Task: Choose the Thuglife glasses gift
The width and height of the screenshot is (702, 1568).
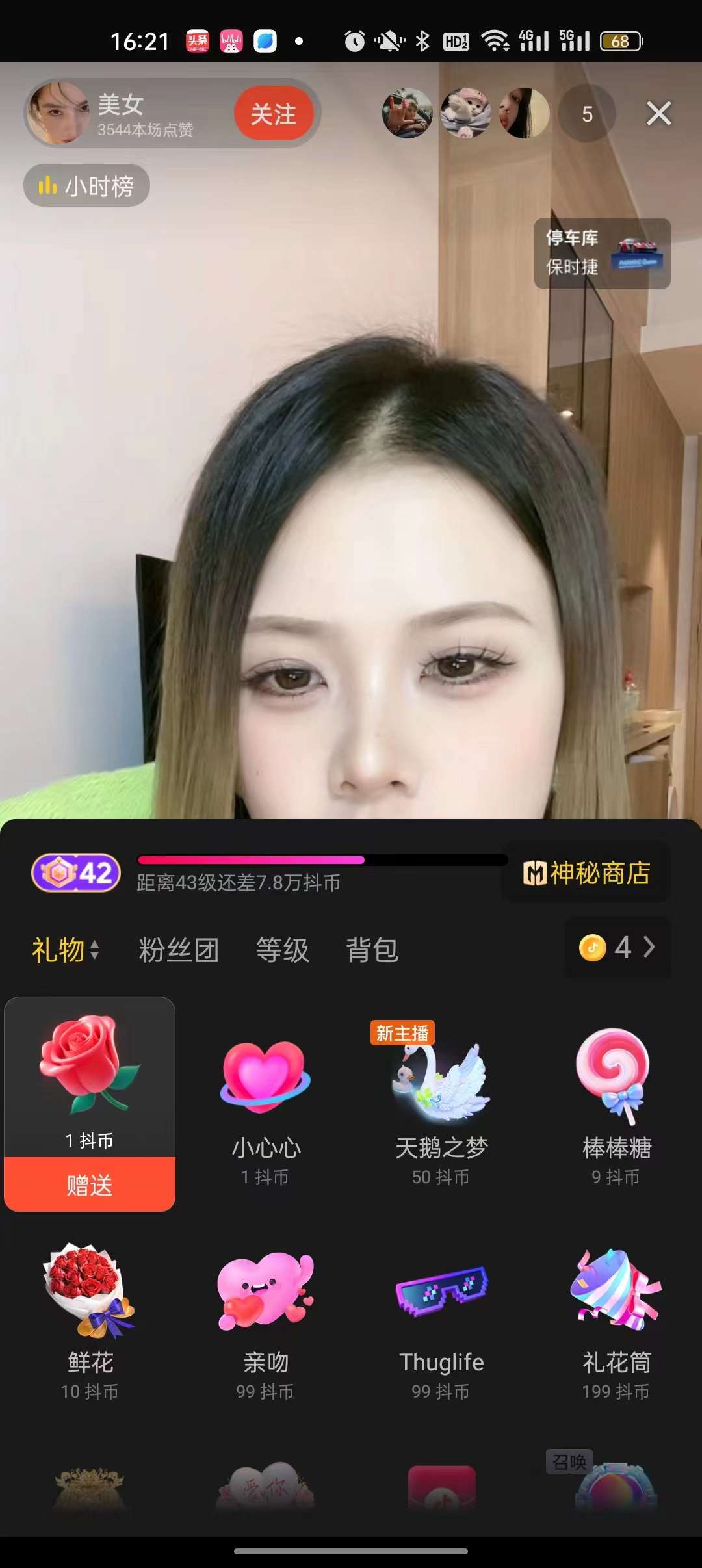Action: pos(441,1320)
